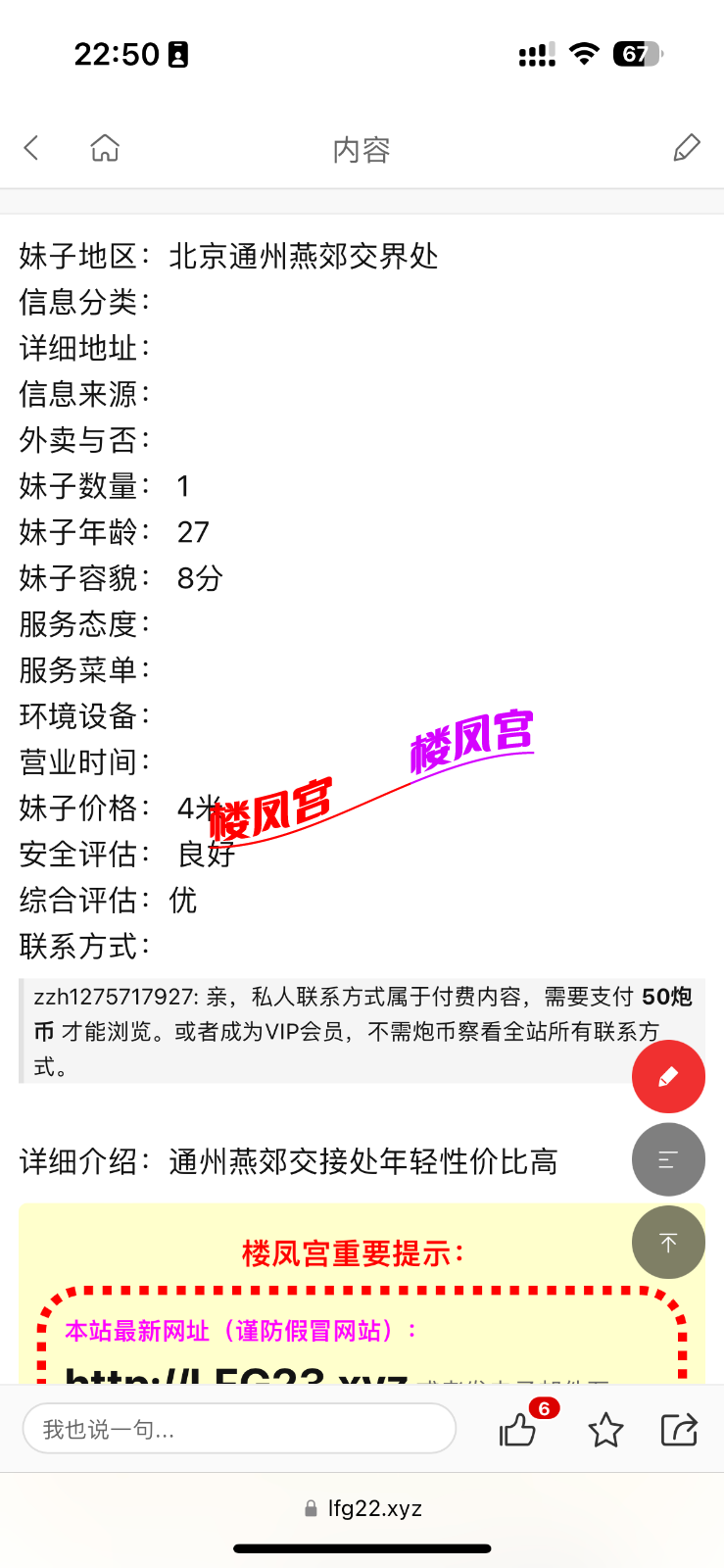Tap the thumbs-up to like the post
Viewport: 724px width, 1568px height.
pos(516,1433)
